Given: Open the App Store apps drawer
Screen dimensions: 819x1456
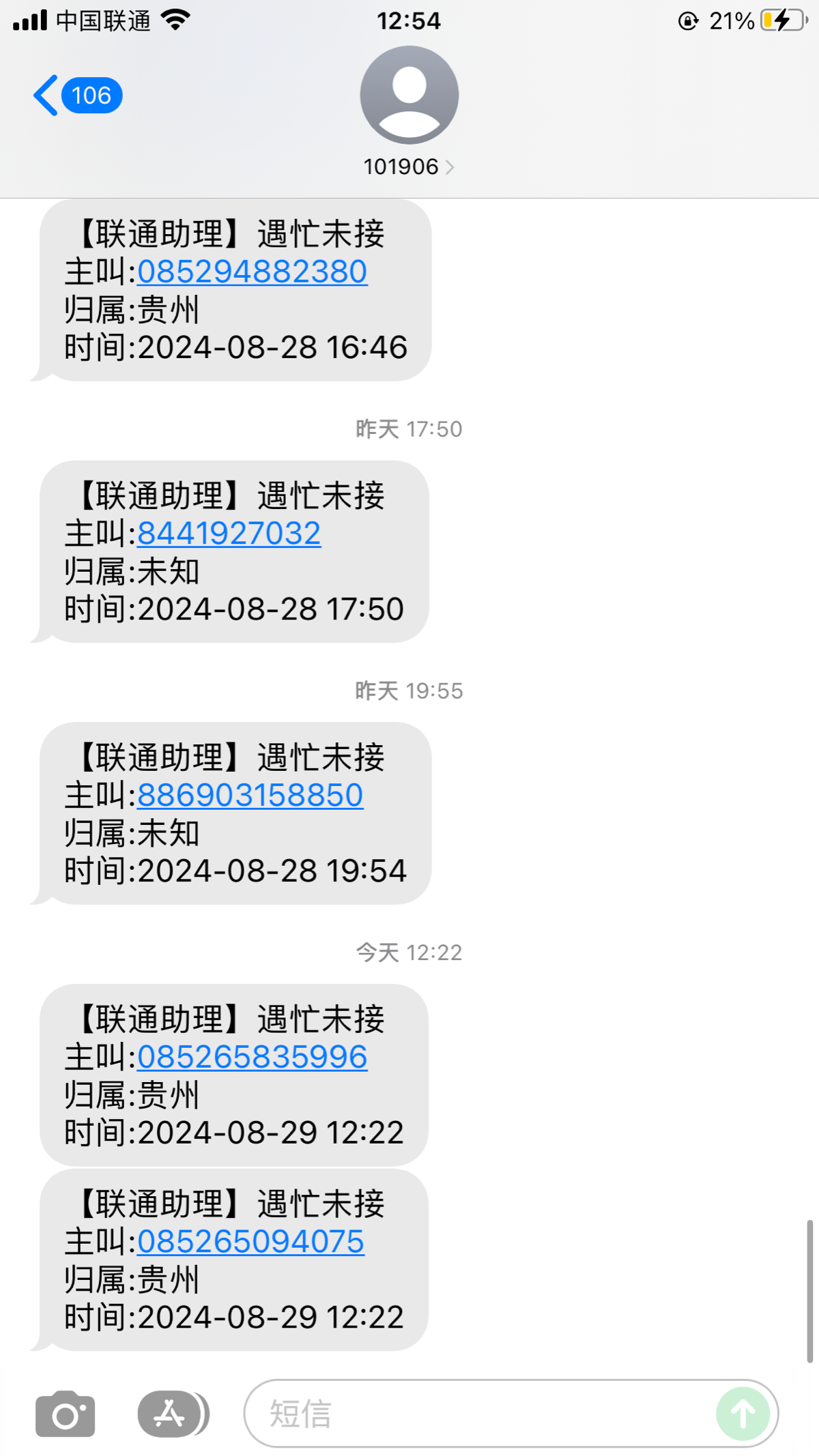Looking at the screenshot, I should [x=171, y=1414].
